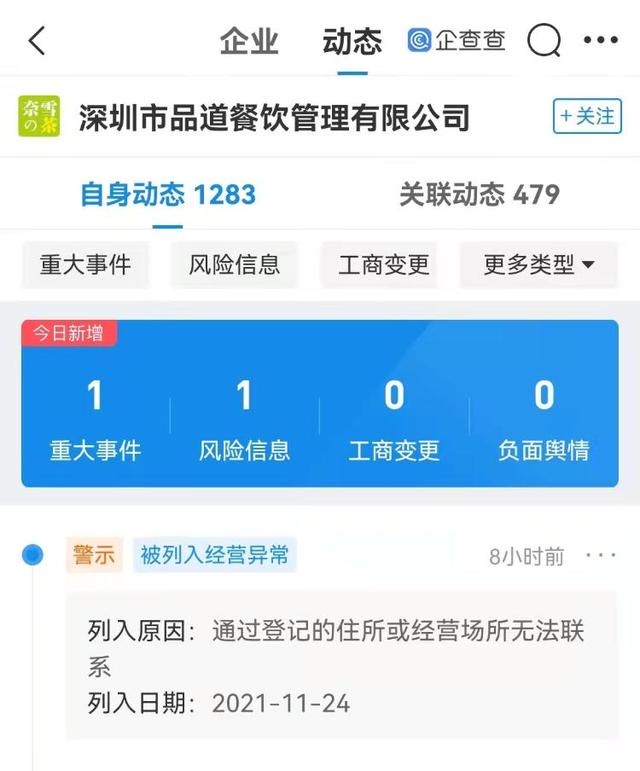Open the 被列入经营异常 detail card

tap(340, 665)
